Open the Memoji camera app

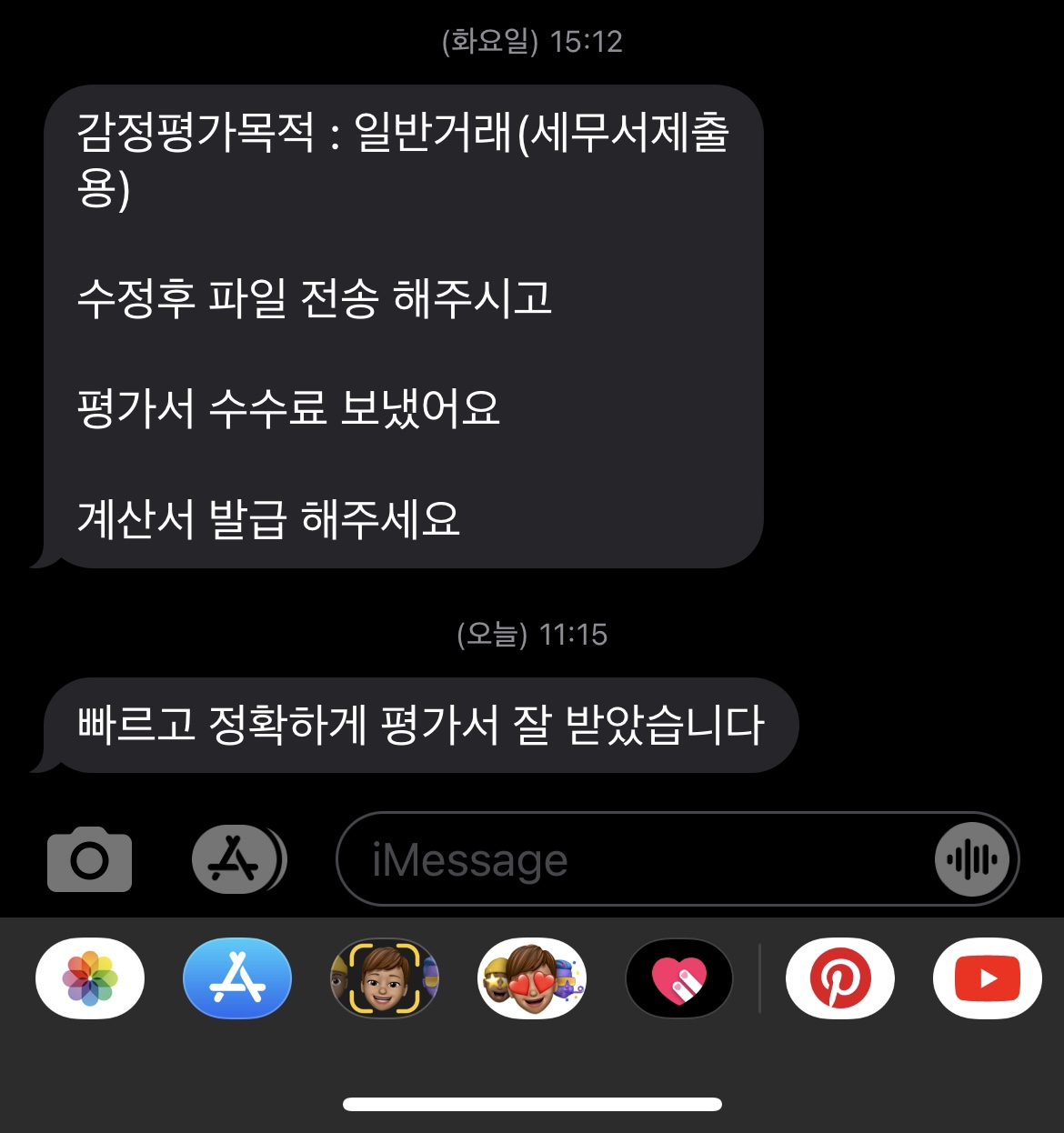(385, 978)
